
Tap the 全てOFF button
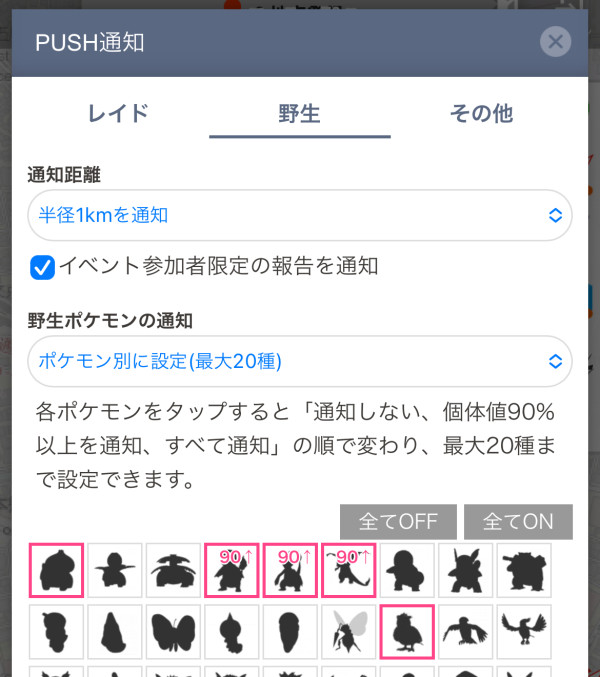point(398,521)
